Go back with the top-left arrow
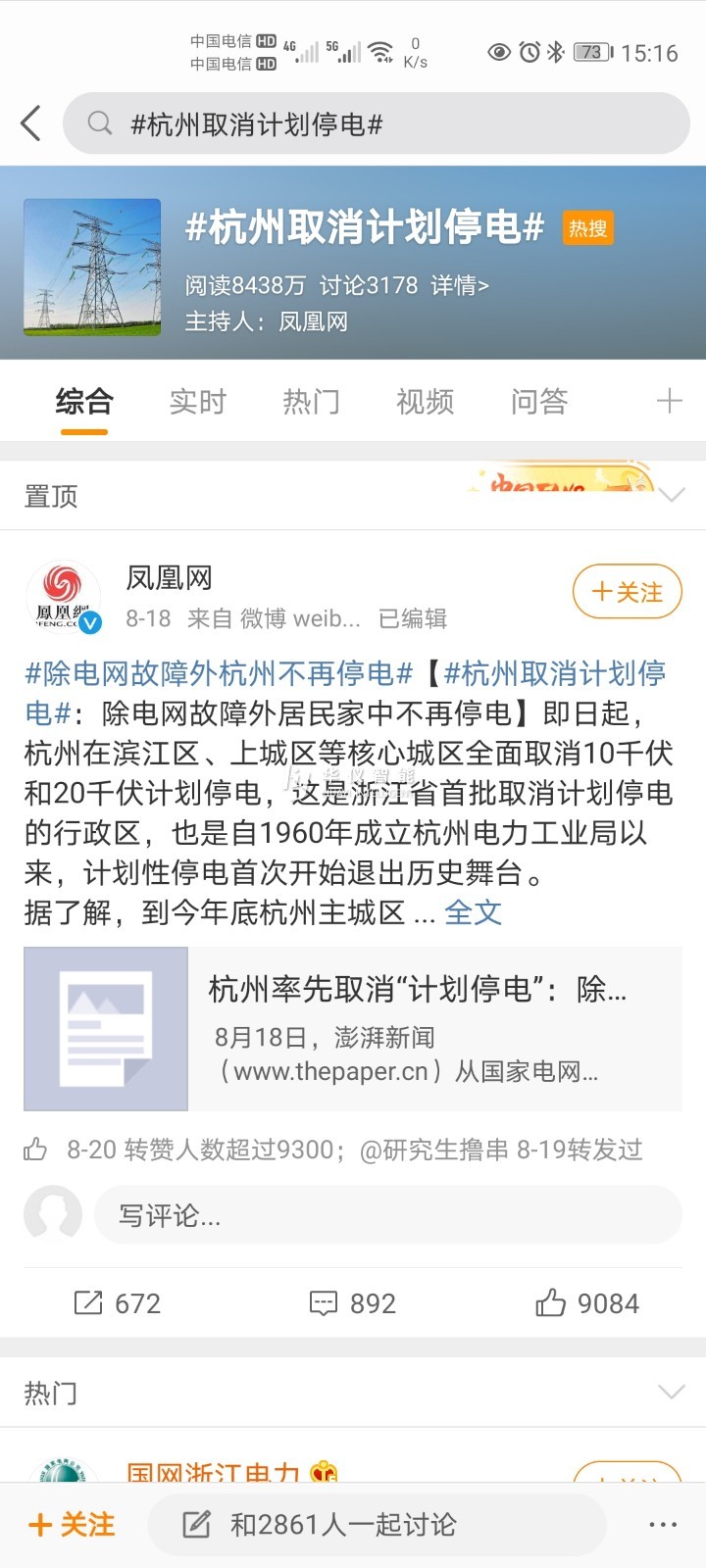This screenshot has width=706, height=1568. click(x=31, y=123)
